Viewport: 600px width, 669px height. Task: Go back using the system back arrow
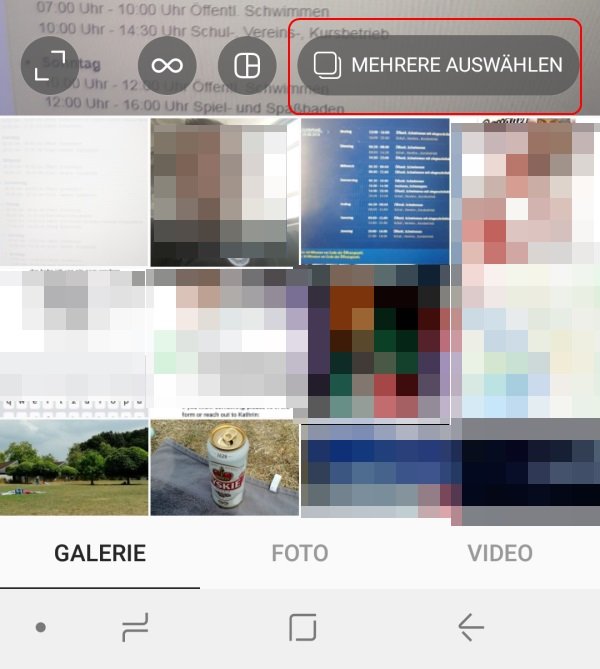click(x=470, y=628)
